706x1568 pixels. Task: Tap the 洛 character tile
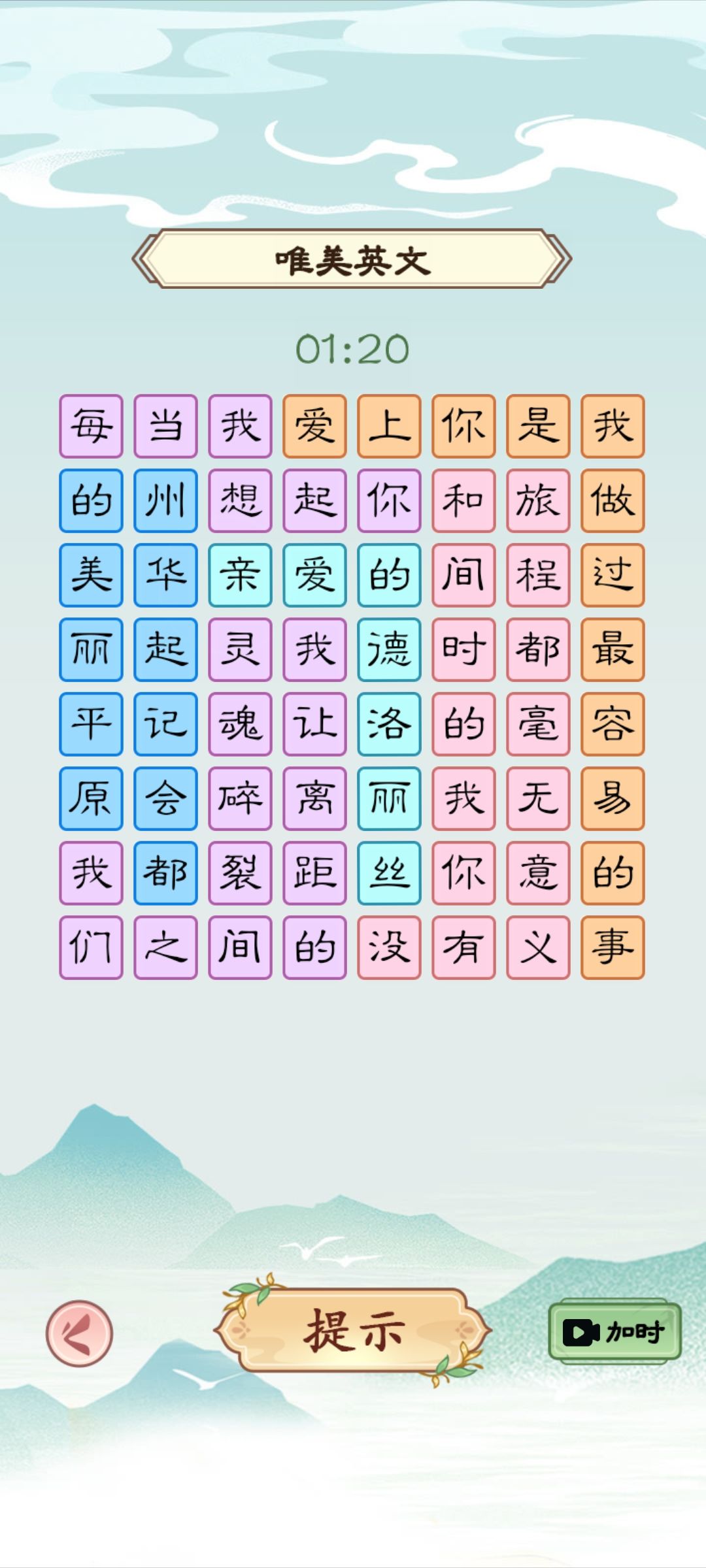[x=389, y=724]
